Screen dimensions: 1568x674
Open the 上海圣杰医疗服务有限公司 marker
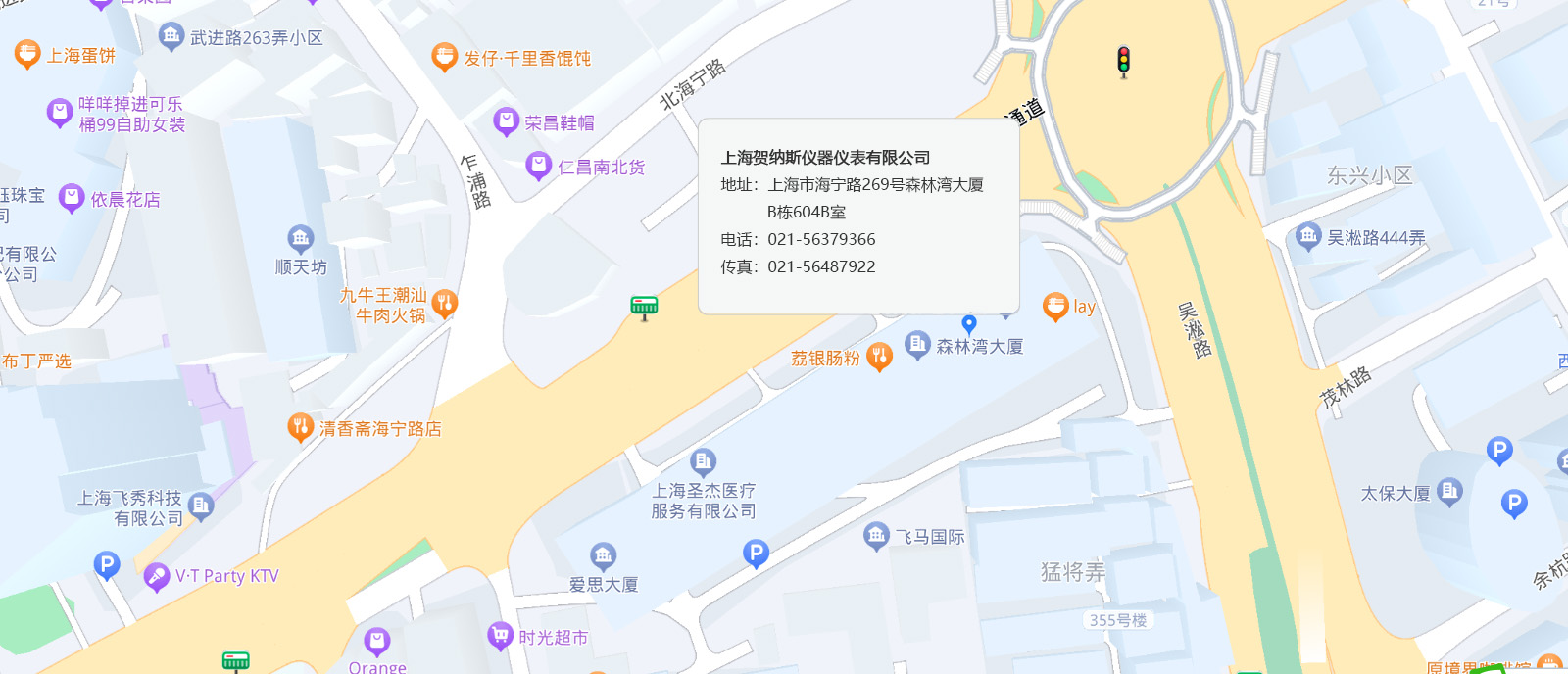coord(704,461)
